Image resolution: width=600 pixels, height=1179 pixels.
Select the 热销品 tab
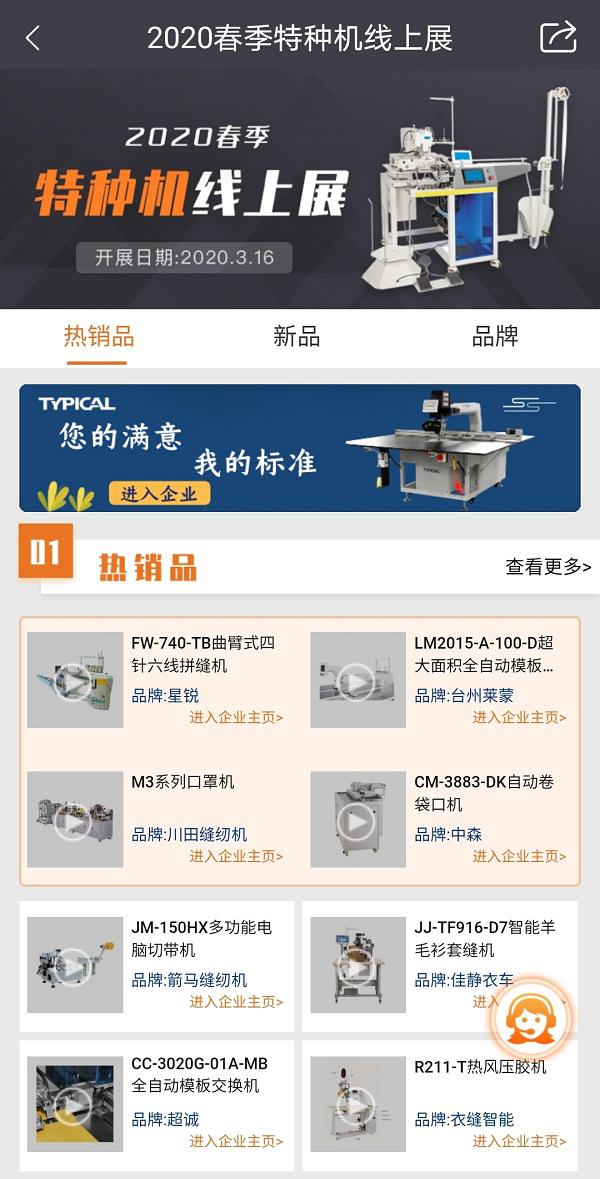point(98,336)
